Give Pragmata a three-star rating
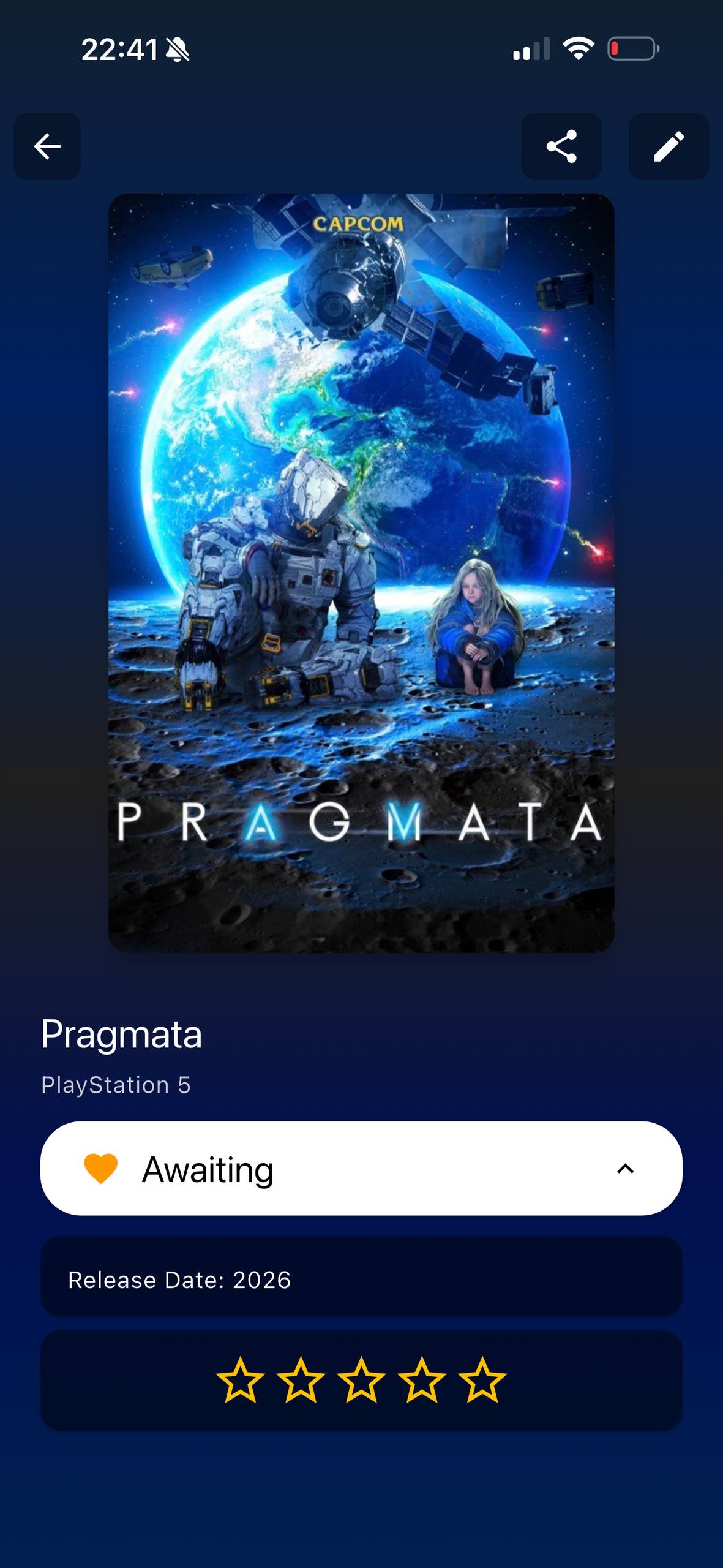This screenshot has width=723, height=1568. pos(361,1380)
